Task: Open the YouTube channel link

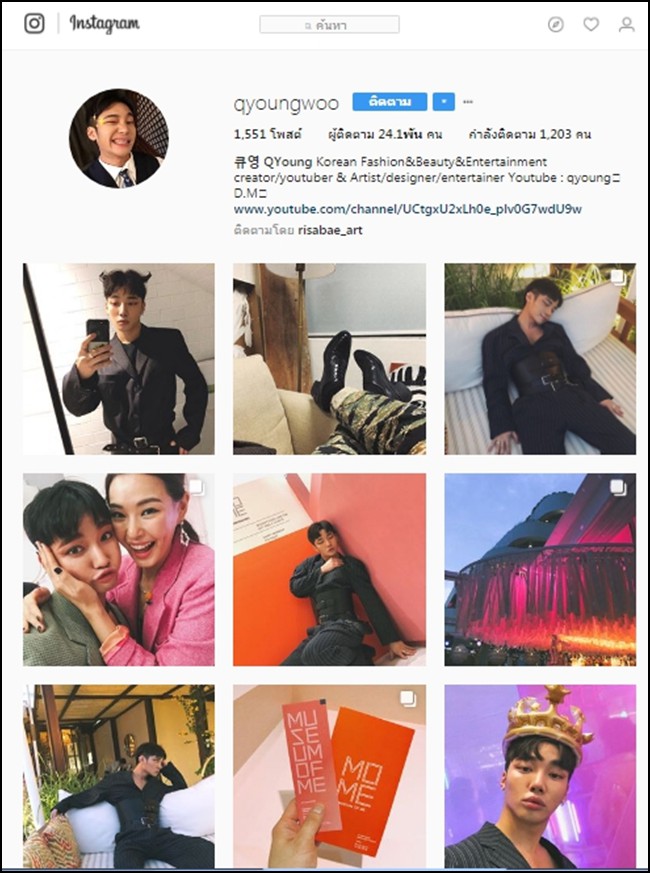Action: (x=407, y=209)
